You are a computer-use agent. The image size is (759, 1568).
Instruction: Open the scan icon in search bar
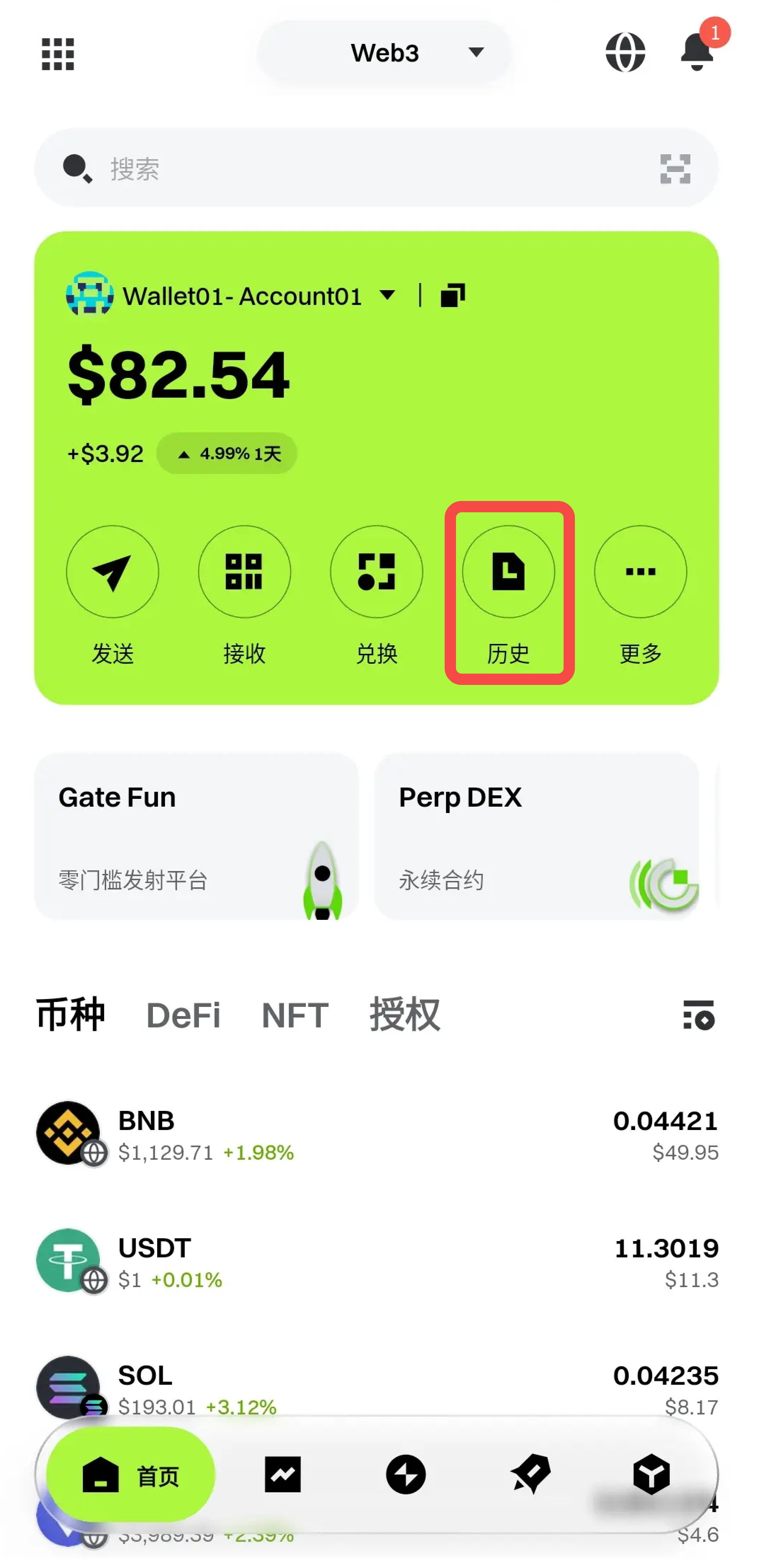(675, 169)
